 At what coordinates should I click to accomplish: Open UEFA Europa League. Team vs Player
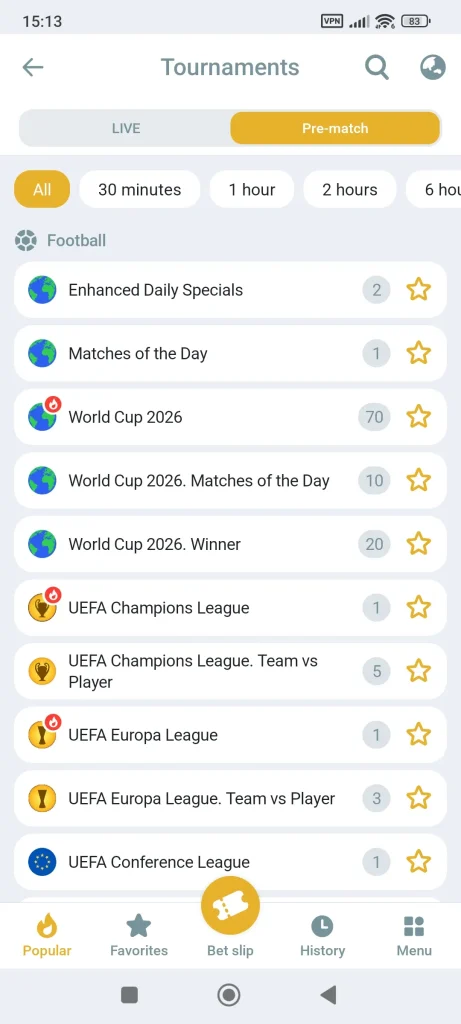[x=230, y=798]
